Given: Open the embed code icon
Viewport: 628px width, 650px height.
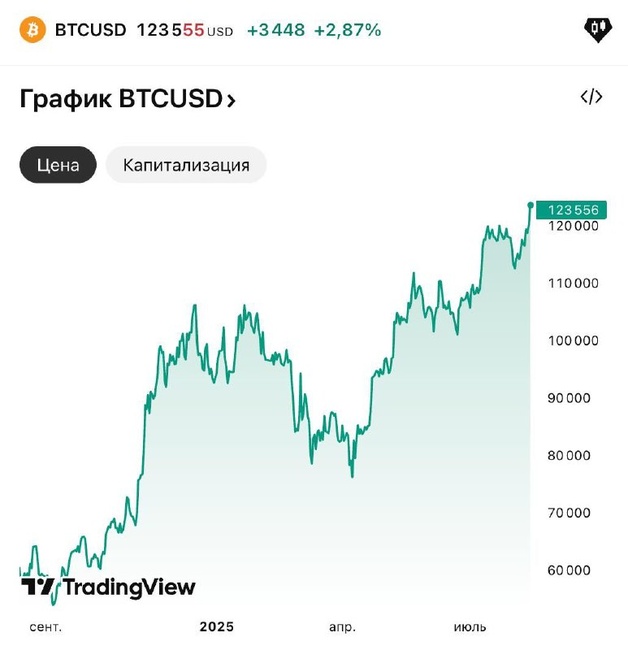Looking at the screenshot, I should click(x=591, y=97).
